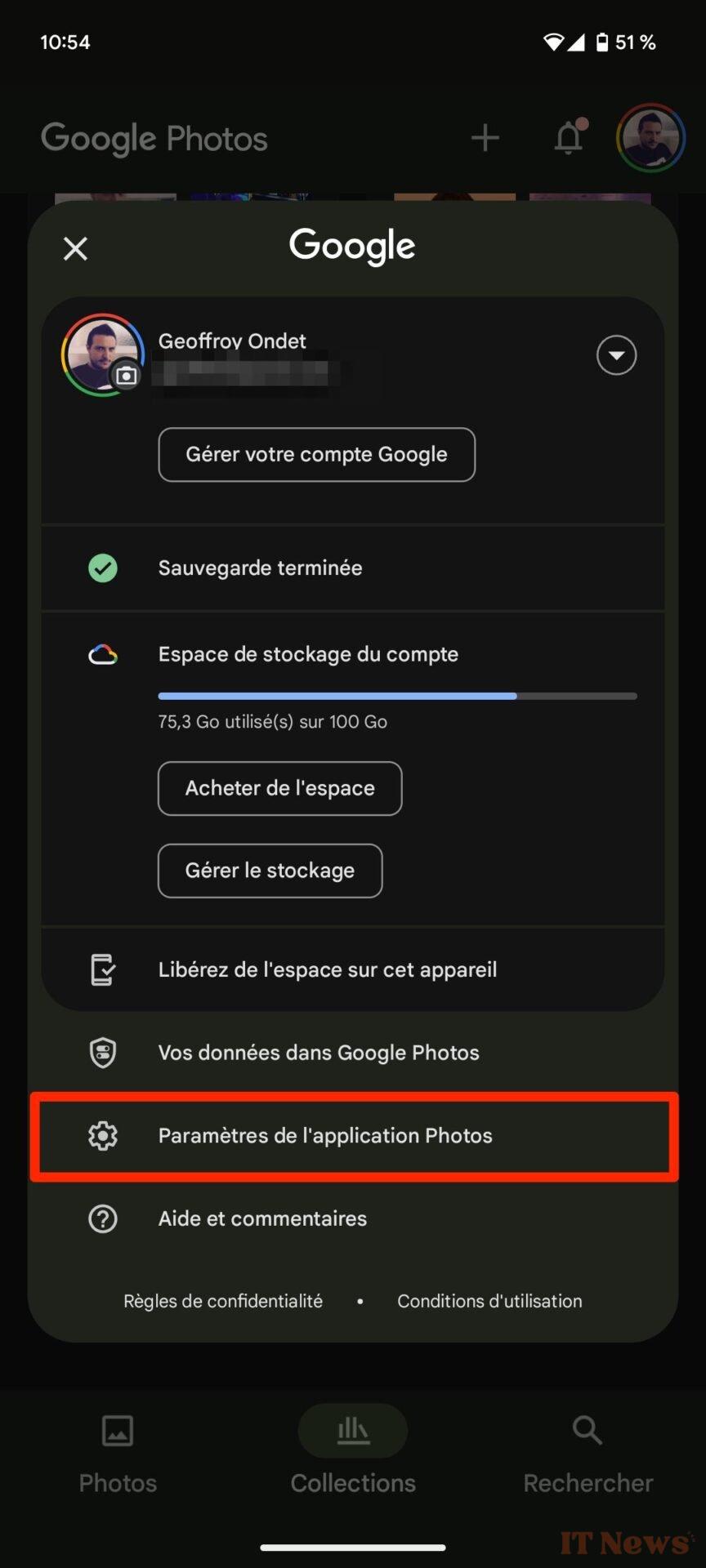Open Conditions d'utilisation link
Screen dimensions: 706x1568
[x=489, y=1301]
